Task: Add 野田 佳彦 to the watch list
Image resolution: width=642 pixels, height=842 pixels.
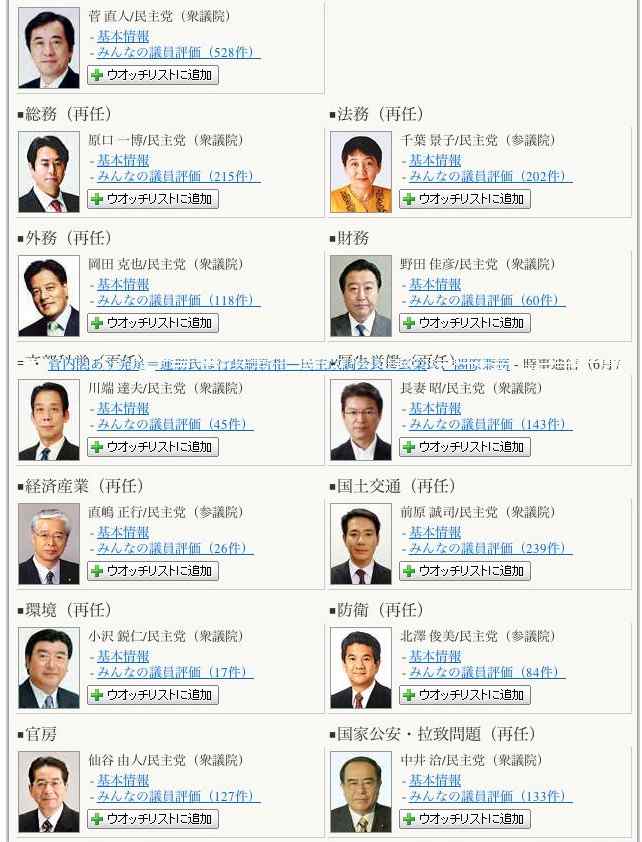Action: point(465,323)
